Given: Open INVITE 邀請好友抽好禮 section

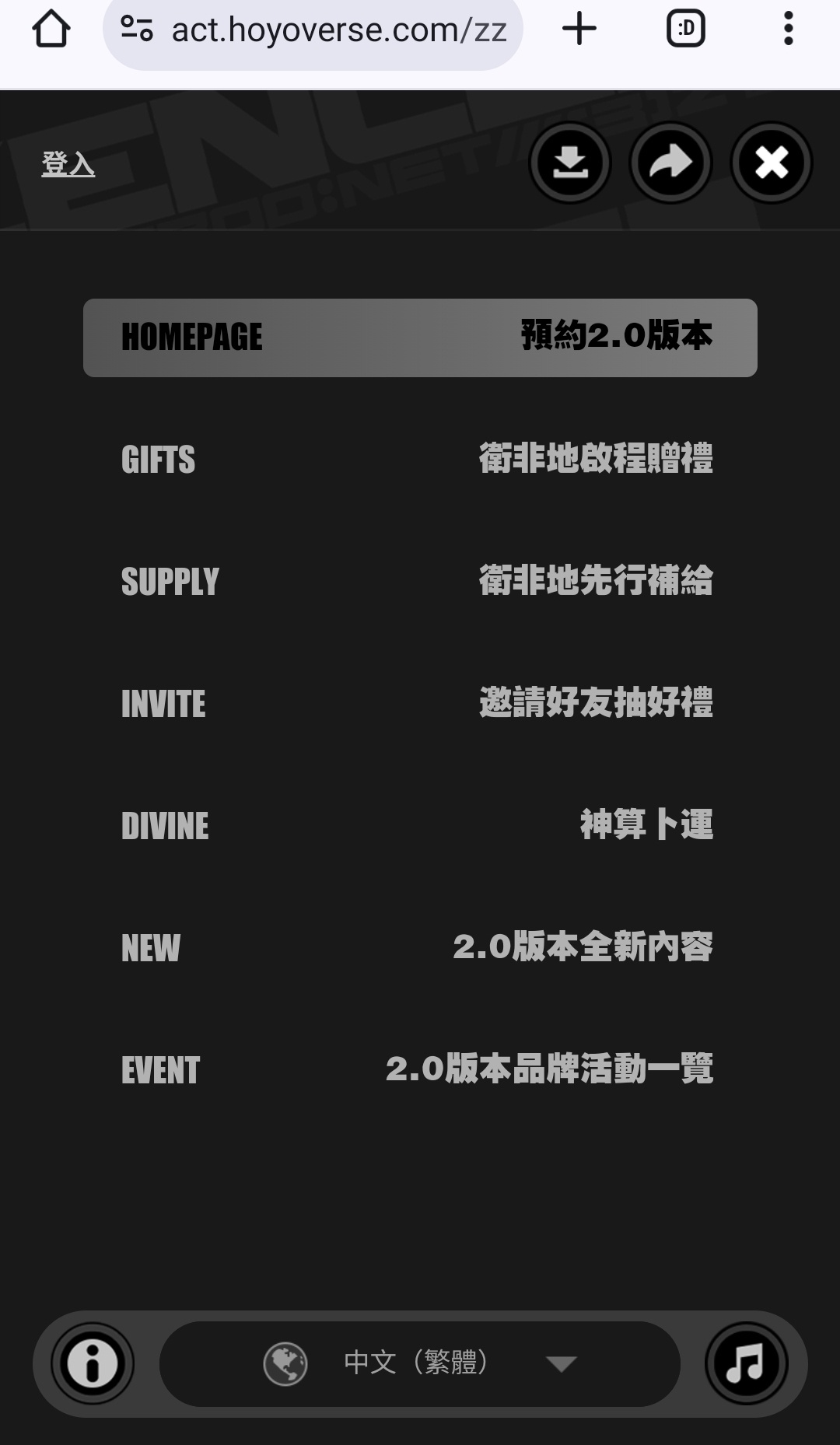Looking at the screenshot, I should tap(420, 703).
